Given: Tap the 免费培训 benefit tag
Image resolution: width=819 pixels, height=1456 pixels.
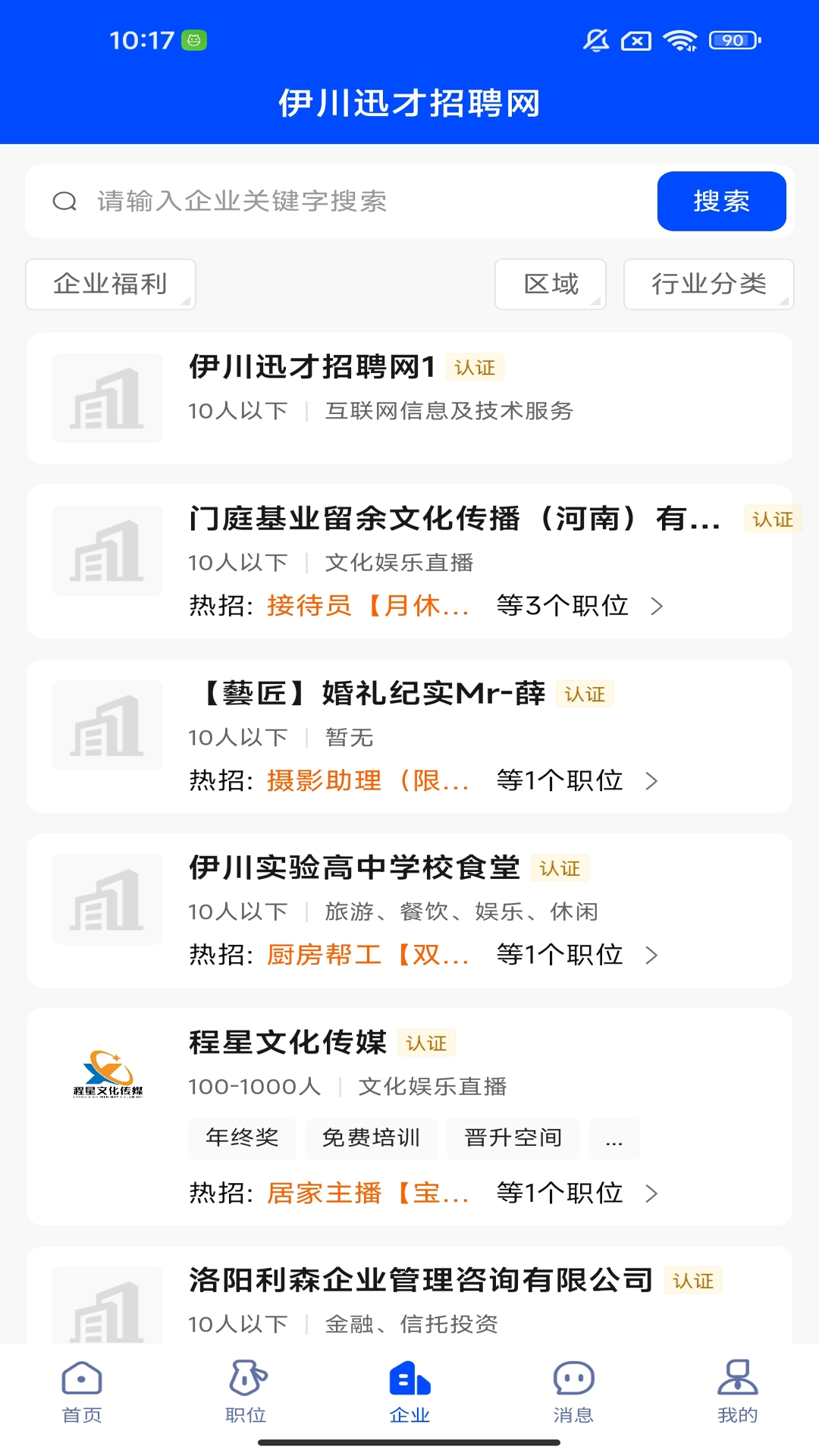Looking at the screenshot, I should tap(371, 1138).
